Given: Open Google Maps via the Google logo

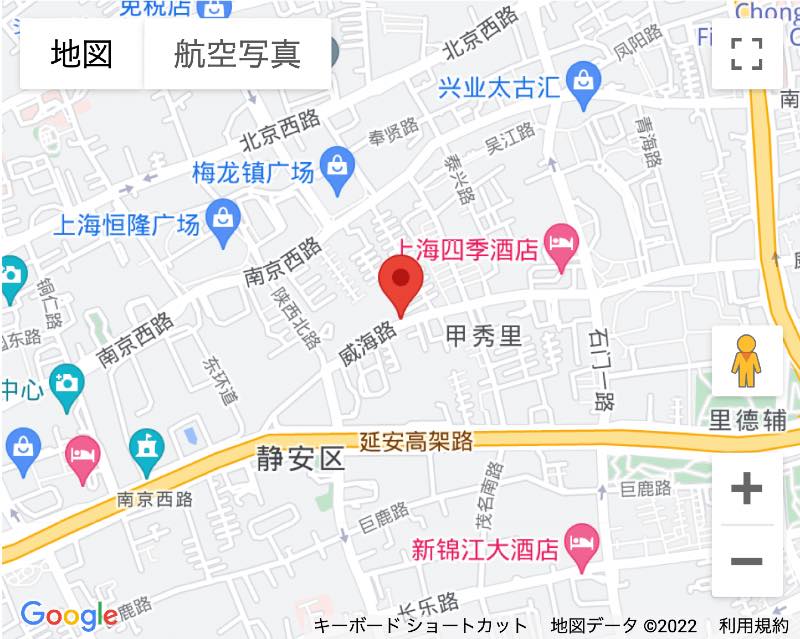Looking at the screenshot, I should point(68,615).
